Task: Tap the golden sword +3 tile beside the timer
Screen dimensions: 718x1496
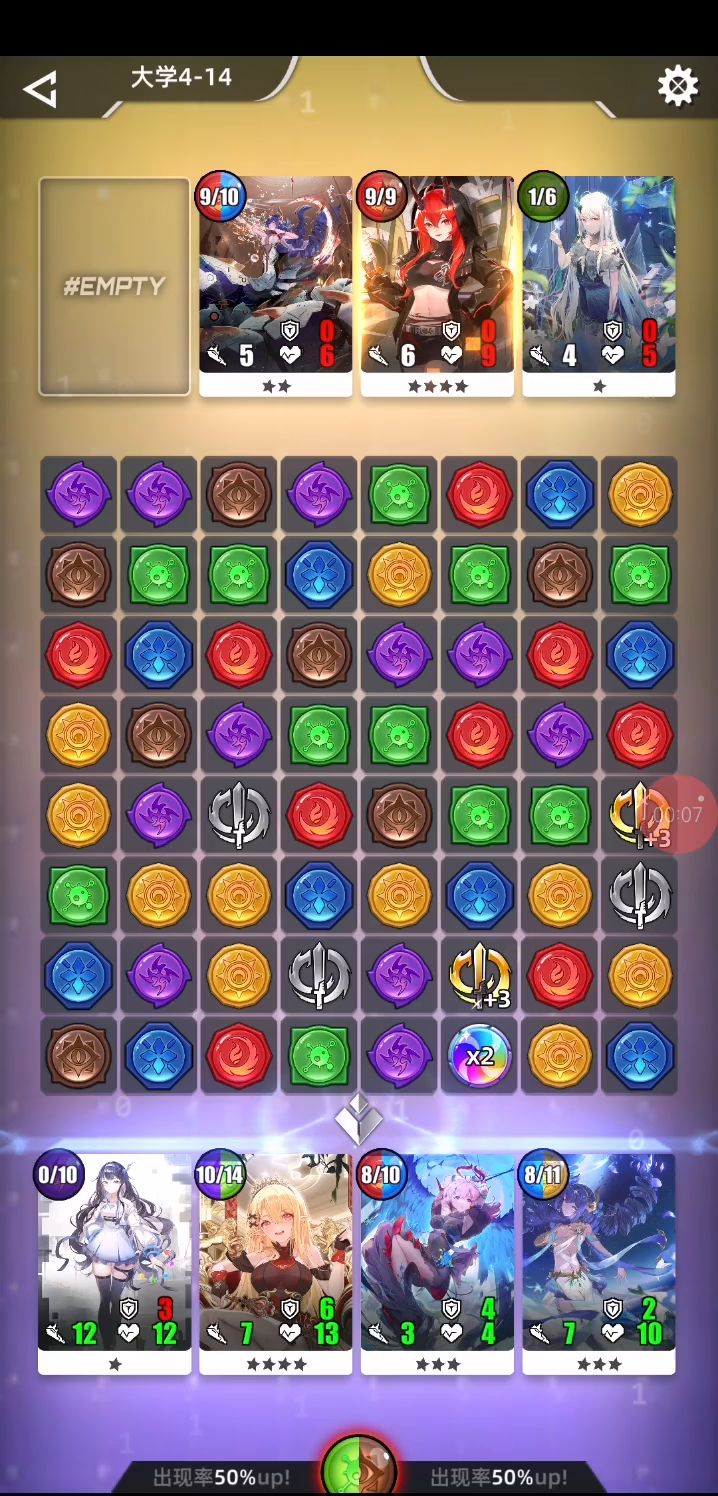Action: (x=638, y=815)
